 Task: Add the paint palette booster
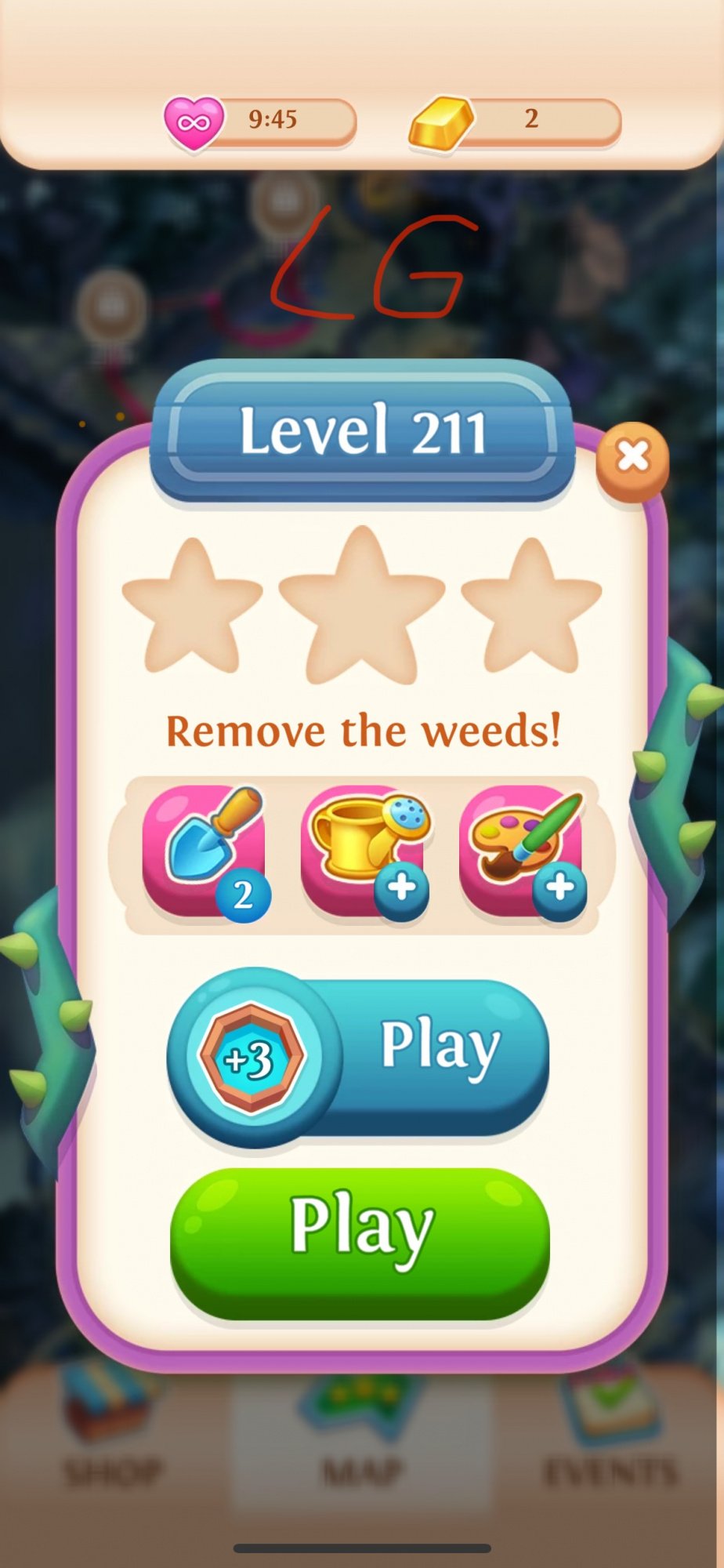pos(523,851)
